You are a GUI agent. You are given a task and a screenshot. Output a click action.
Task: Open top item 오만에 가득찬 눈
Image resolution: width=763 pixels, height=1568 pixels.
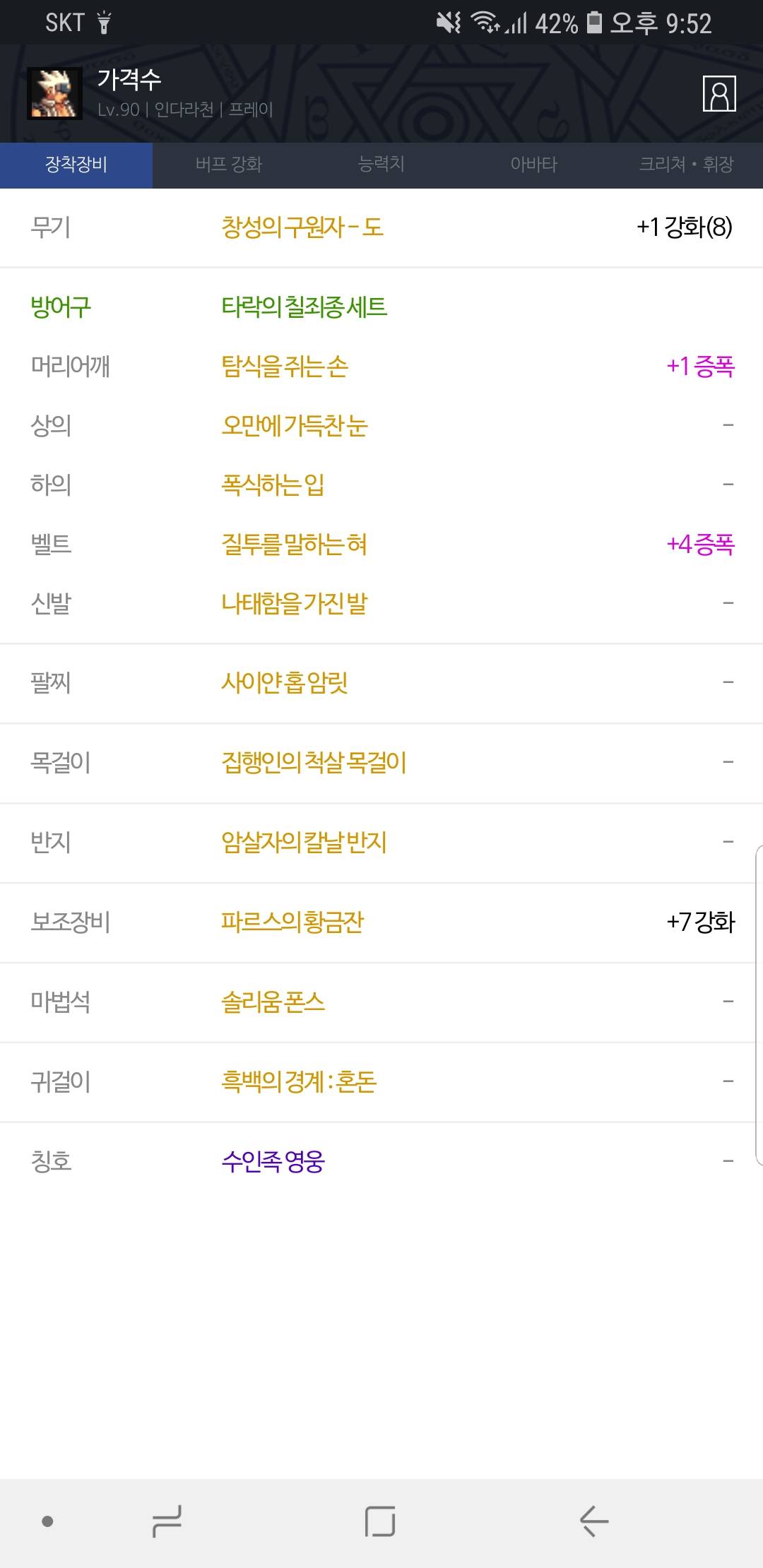[295, 425]
